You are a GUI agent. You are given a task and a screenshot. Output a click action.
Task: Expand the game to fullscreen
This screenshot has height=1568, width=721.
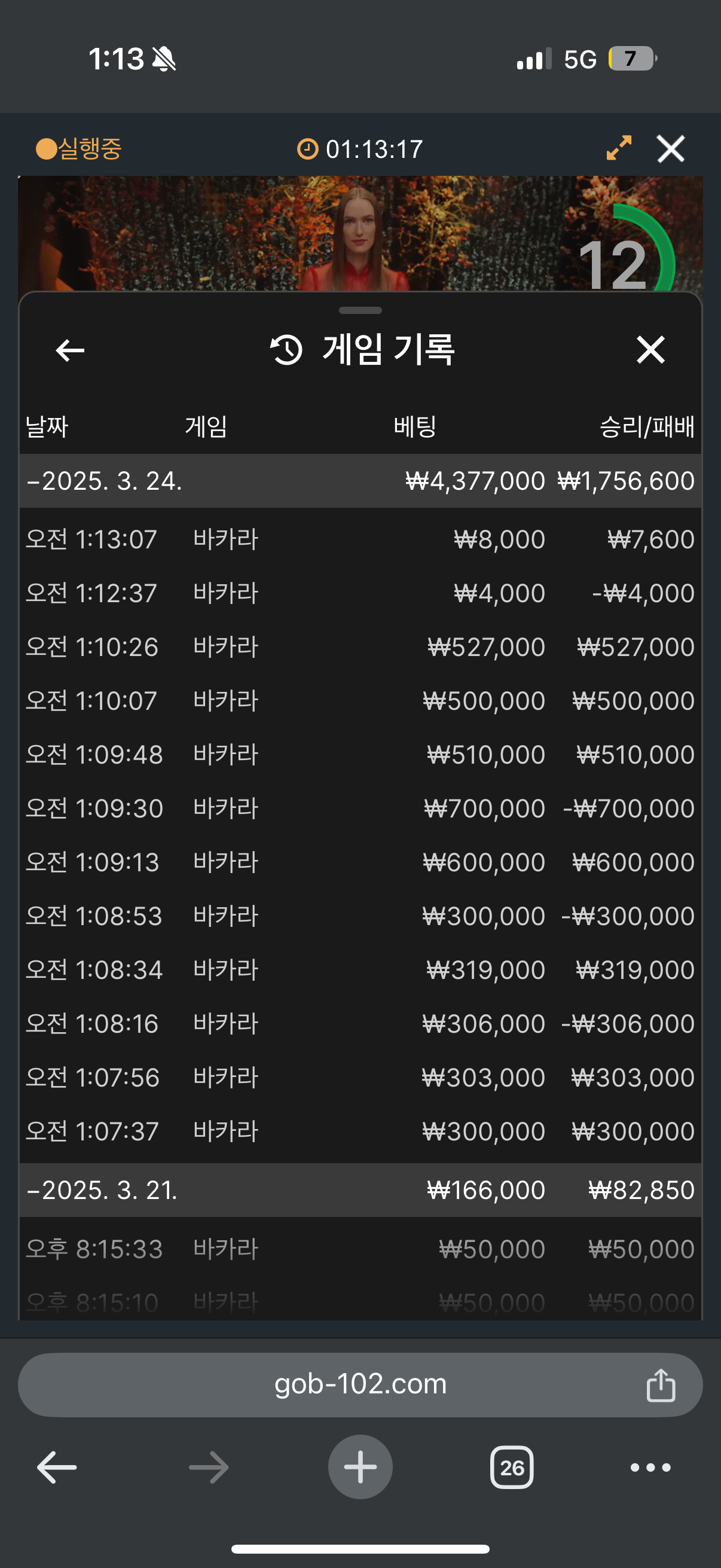619,148
